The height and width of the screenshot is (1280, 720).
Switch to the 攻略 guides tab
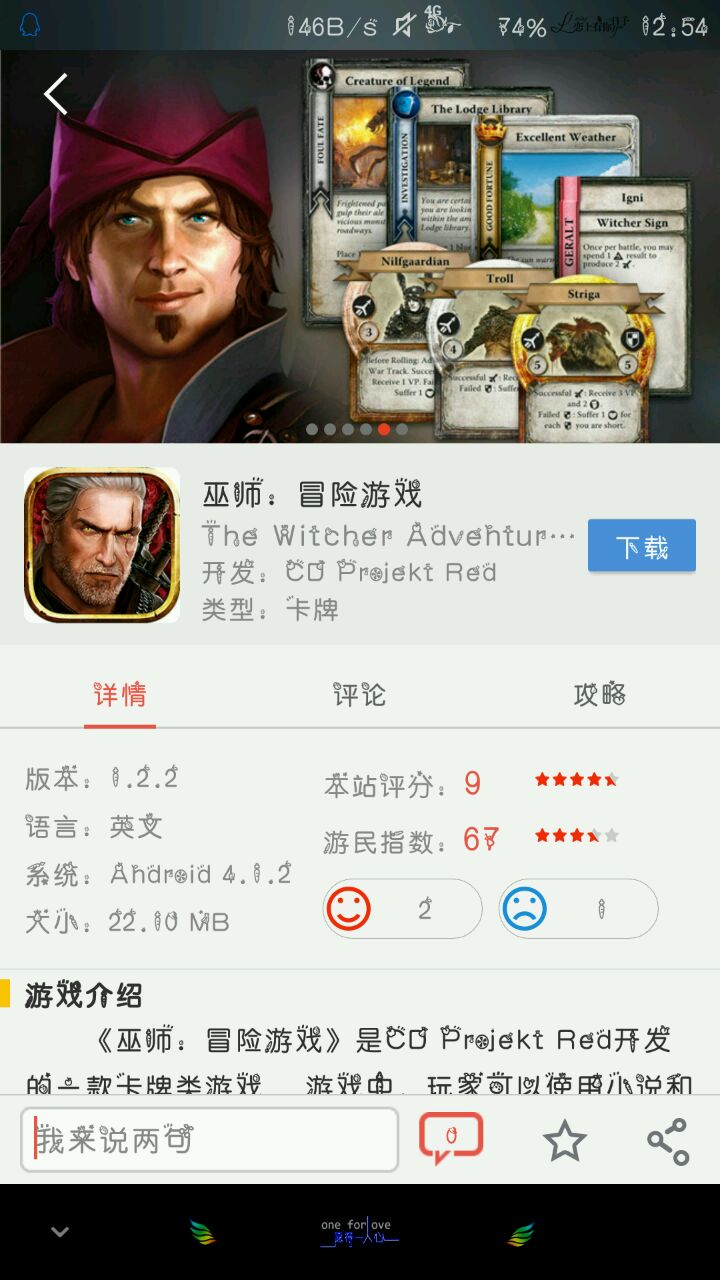click(x=599, y=694)
